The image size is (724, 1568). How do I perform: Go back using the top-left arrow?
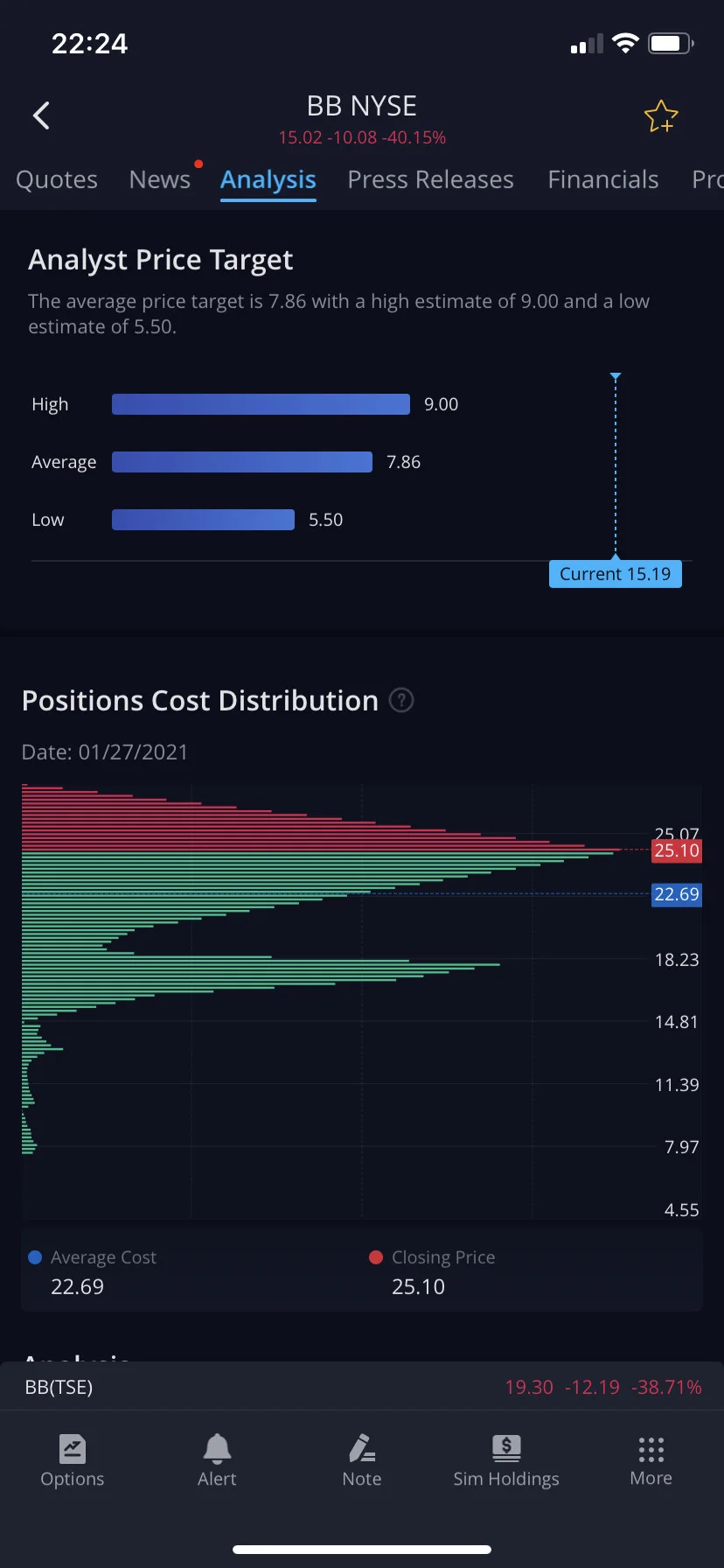click(41, 115)
